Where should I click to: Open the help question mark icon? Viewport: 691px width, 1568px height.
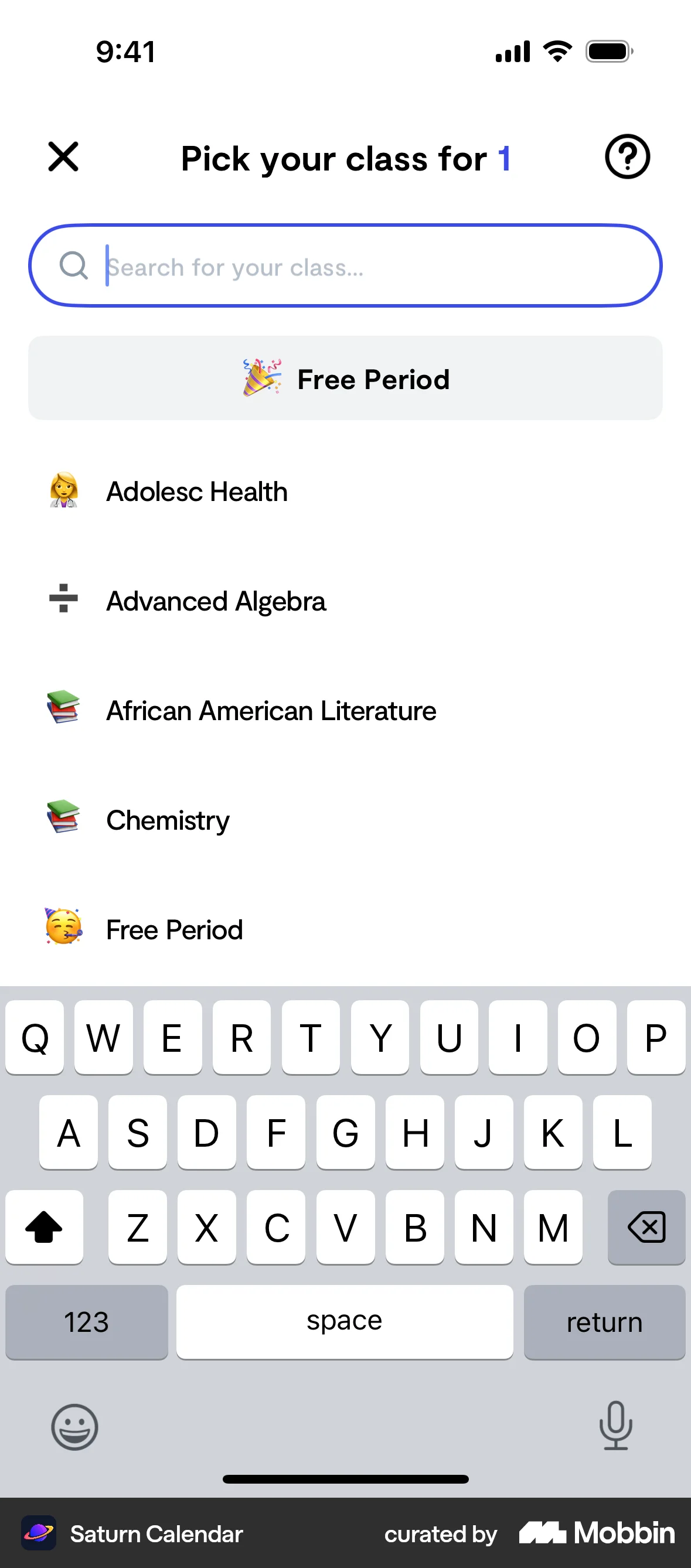point(627,157)
